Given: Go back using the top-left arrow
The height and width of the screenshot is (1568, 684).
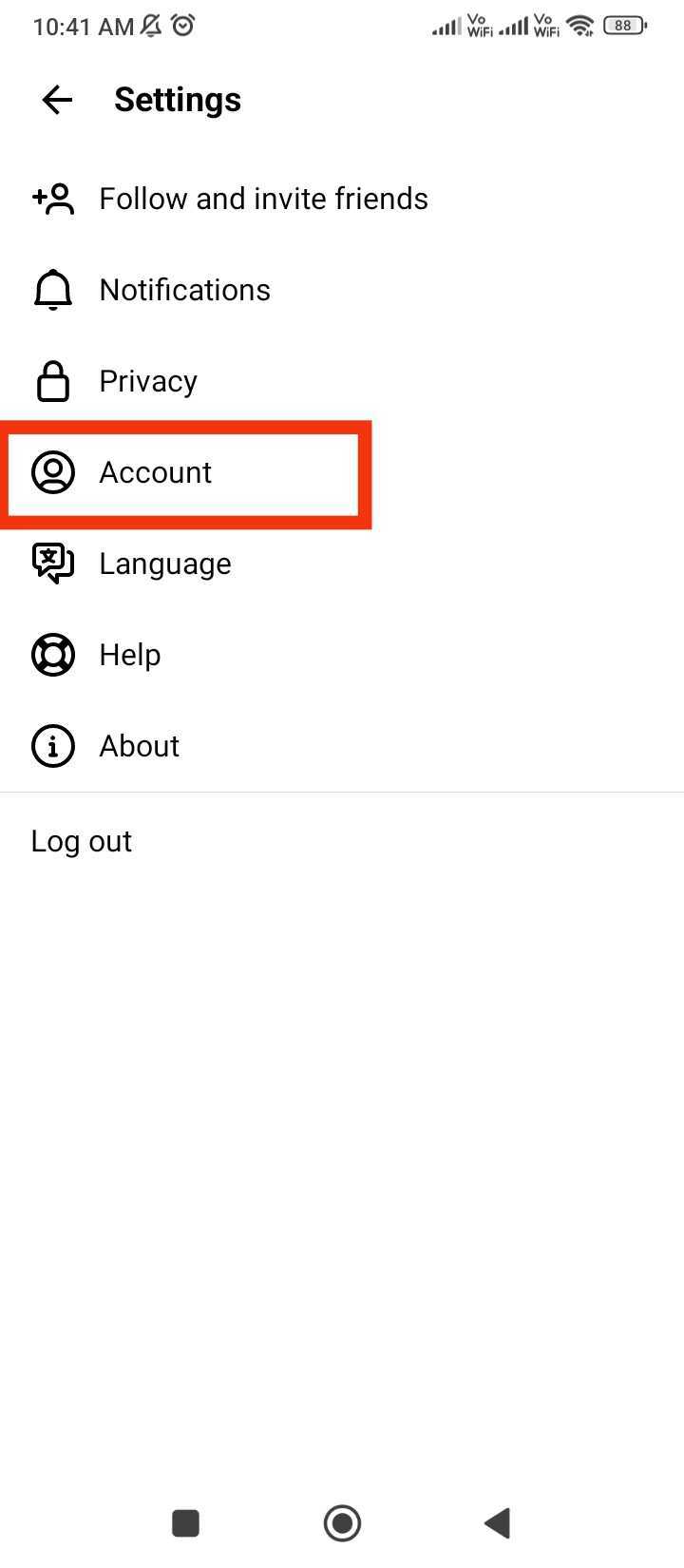Looking at the screenshot, I should pyautogui.click(x=57, y=100).
